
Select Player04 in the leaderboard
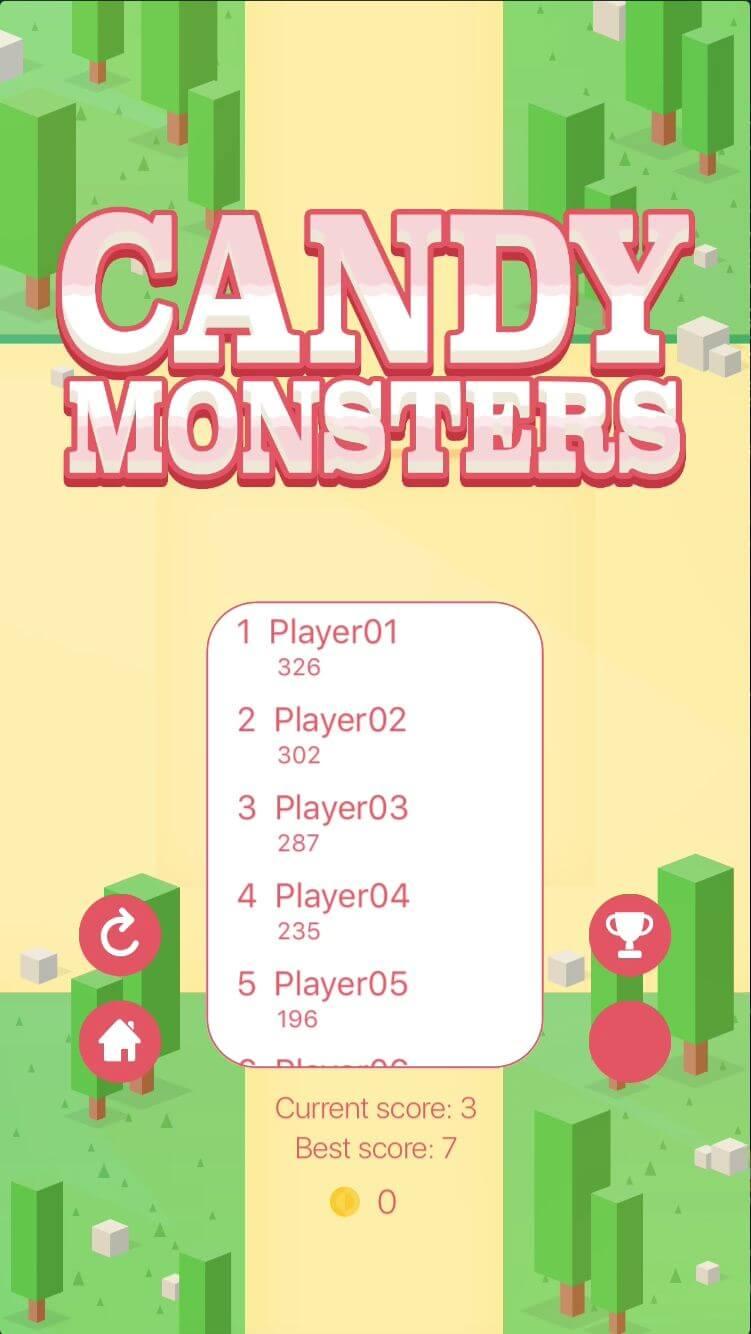(x=342, y=896)
